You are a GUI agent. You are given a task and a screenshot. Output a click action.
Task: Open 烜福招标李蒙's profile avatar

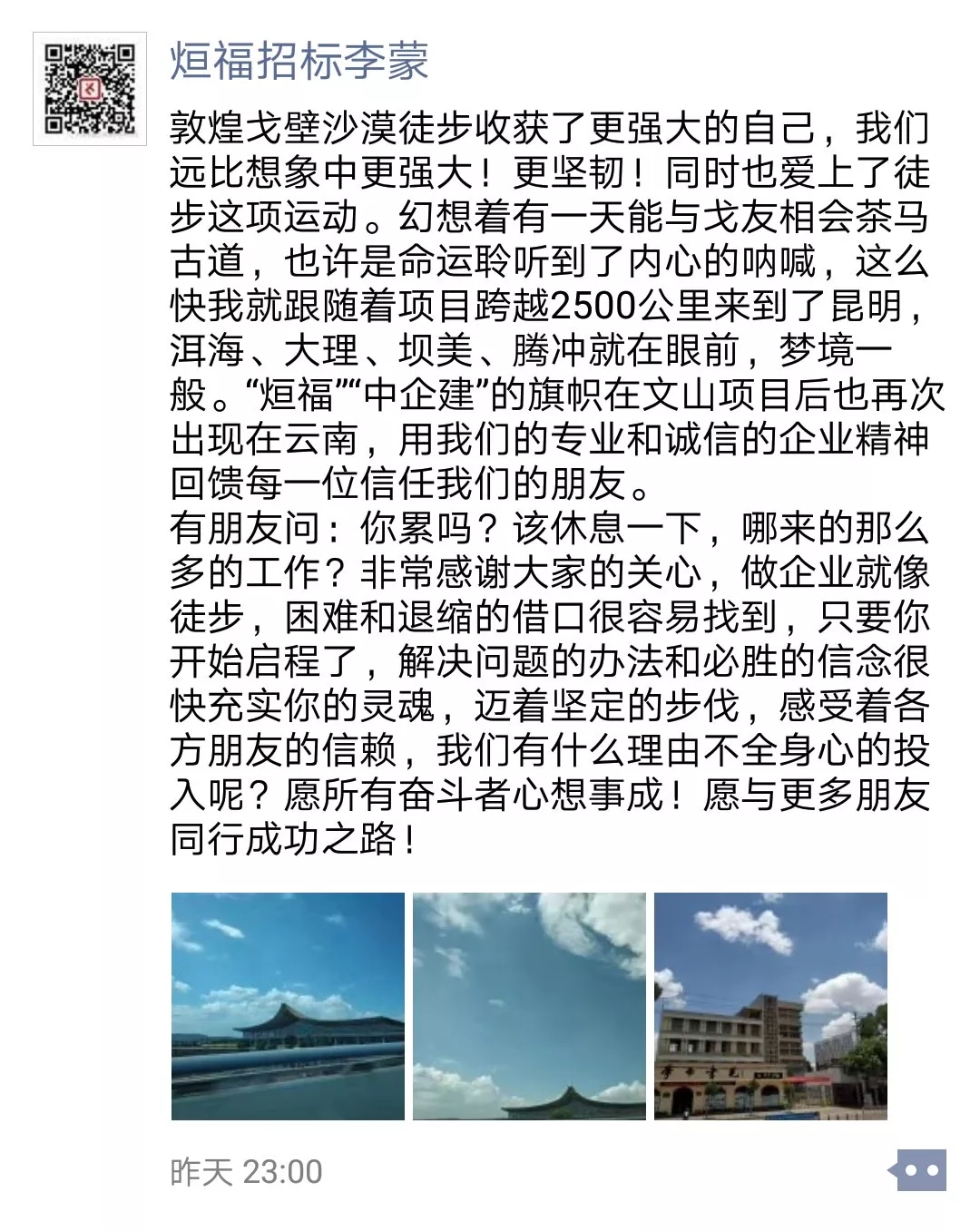pyautogui.click(x=90, y=88)
